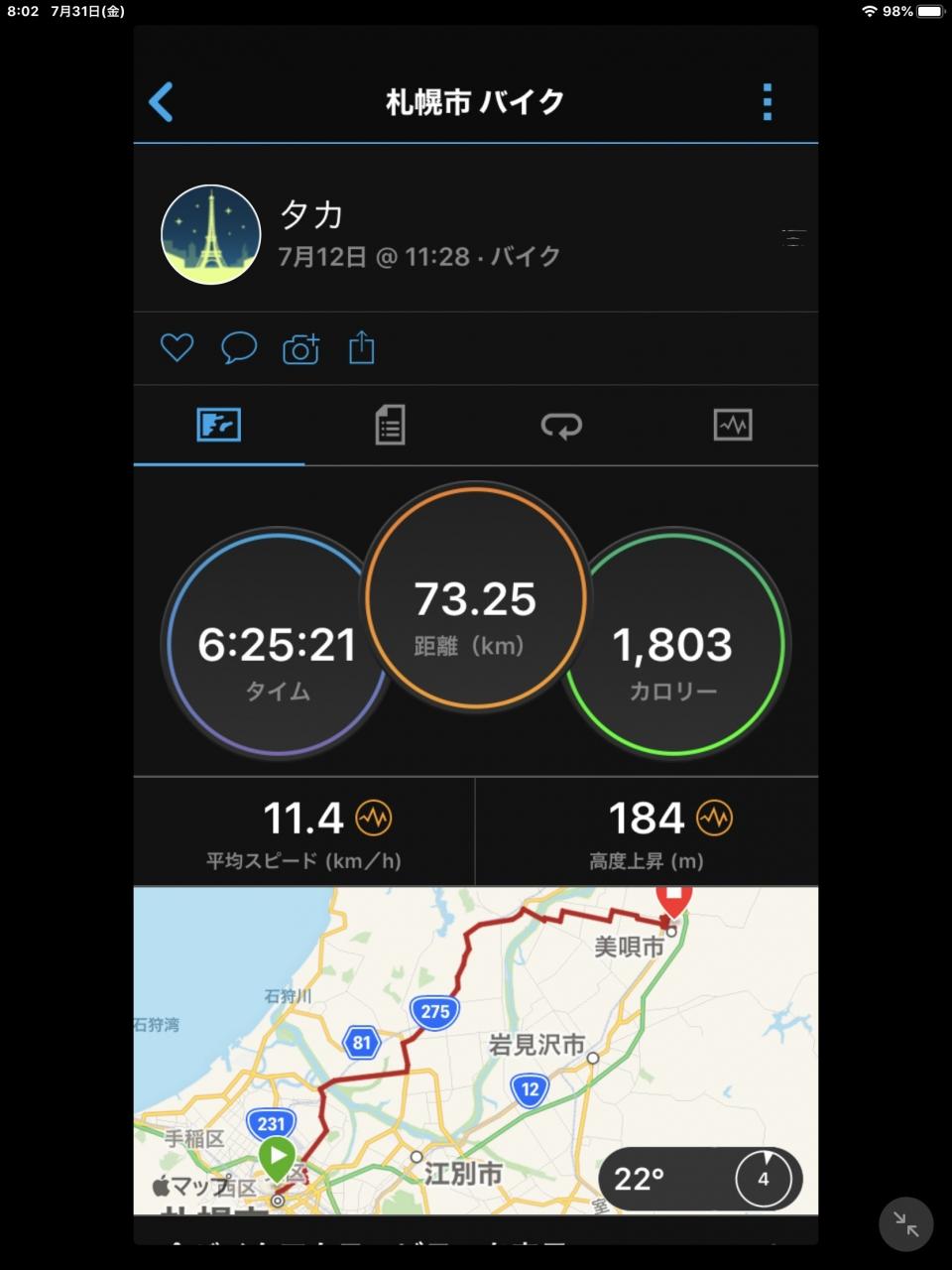Open タカ's profile picture

tap(211, 235)
